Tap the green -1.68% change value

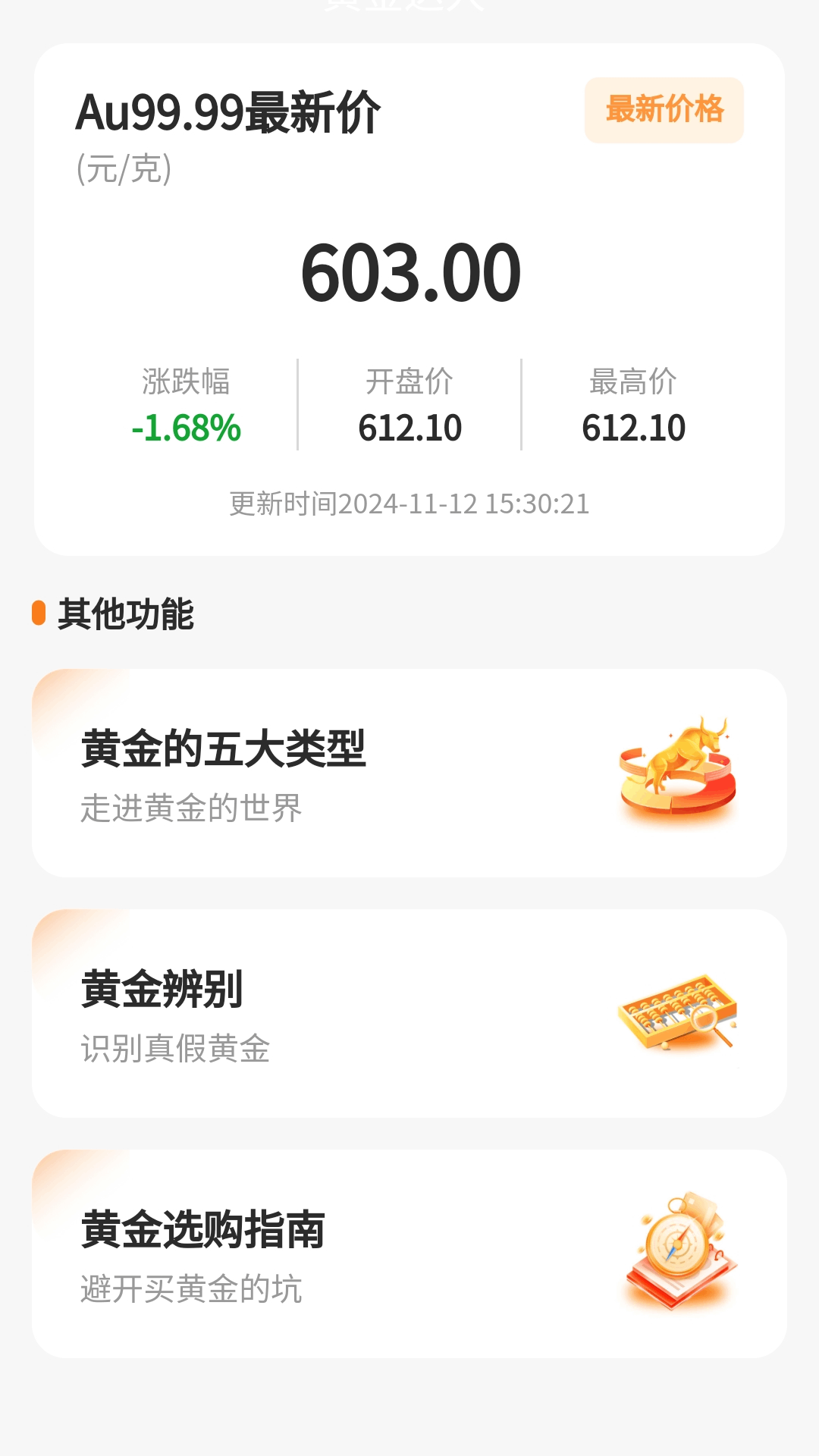point(186,428)
